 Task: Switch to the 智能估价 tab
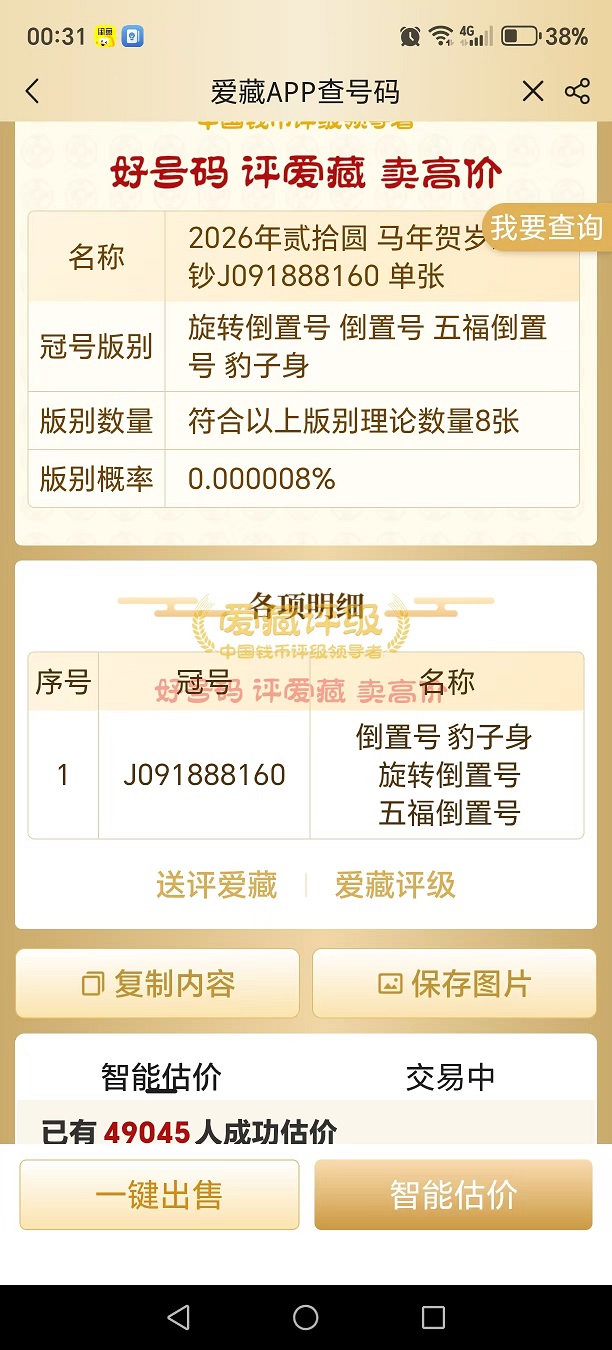pyautogui.click(x=161, y=1077)
